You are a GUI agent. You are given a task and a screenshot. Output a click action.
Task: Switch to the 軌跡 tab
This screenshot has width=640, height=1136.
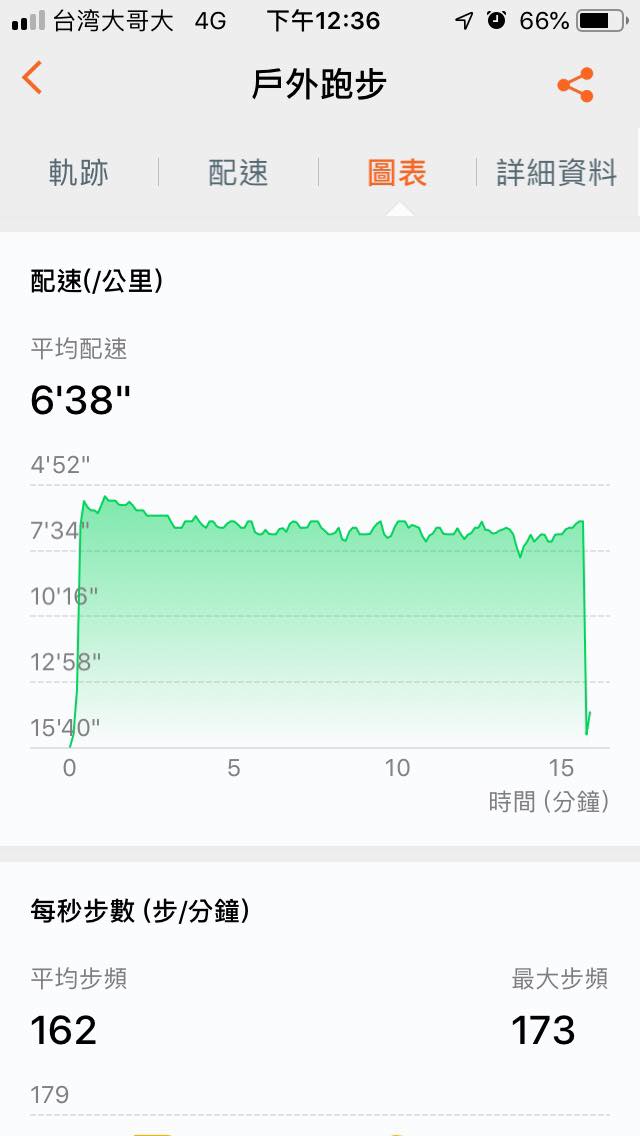(78, 172)
